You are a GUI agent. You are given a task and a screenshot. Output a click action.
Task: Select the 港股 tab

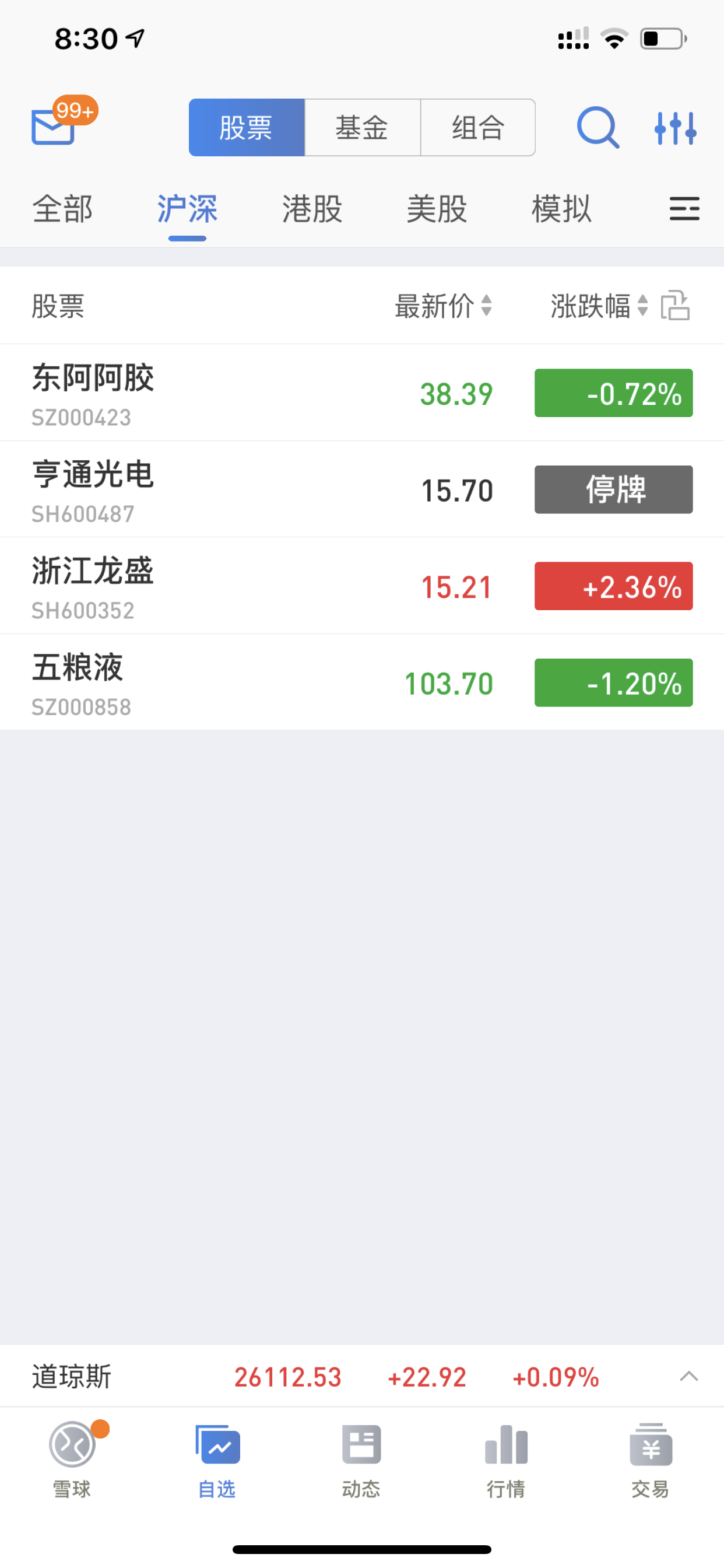(x=312, y=209)
